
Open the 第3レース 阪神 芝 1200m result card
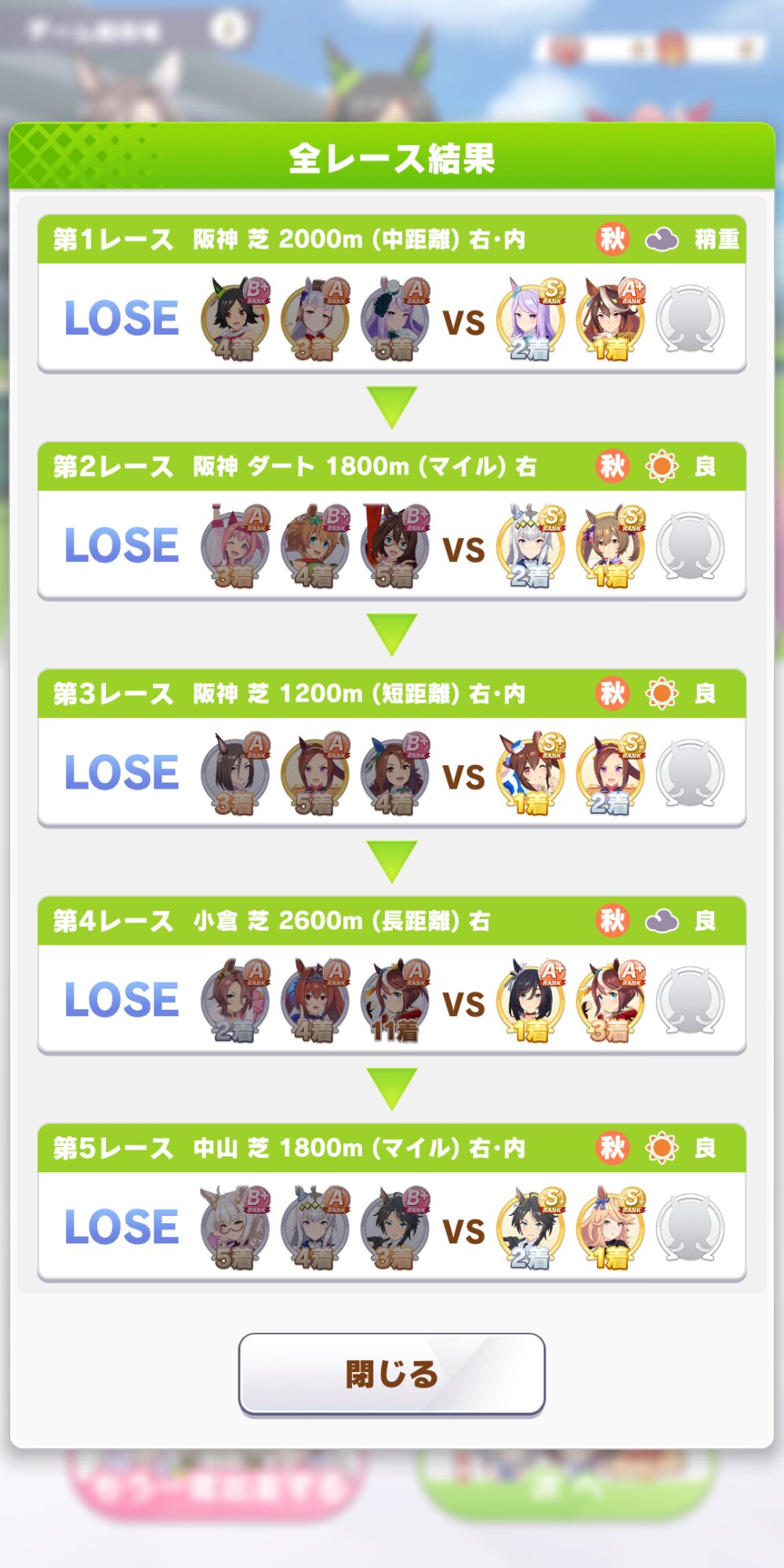click(392, 748)
